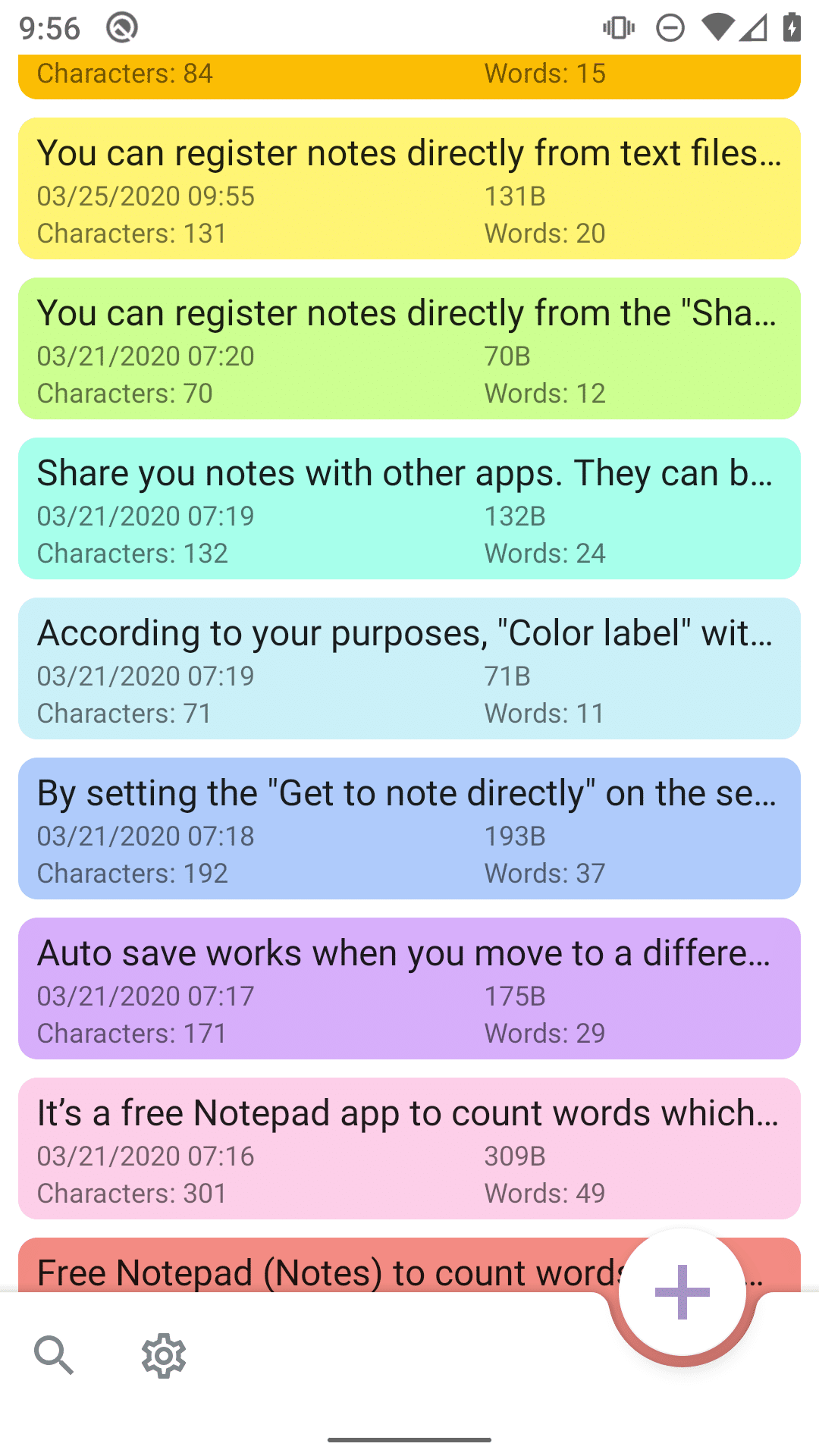819x1456 pixels.
Task: Open the "Get to note directly" note
Action: click(409, 828)
